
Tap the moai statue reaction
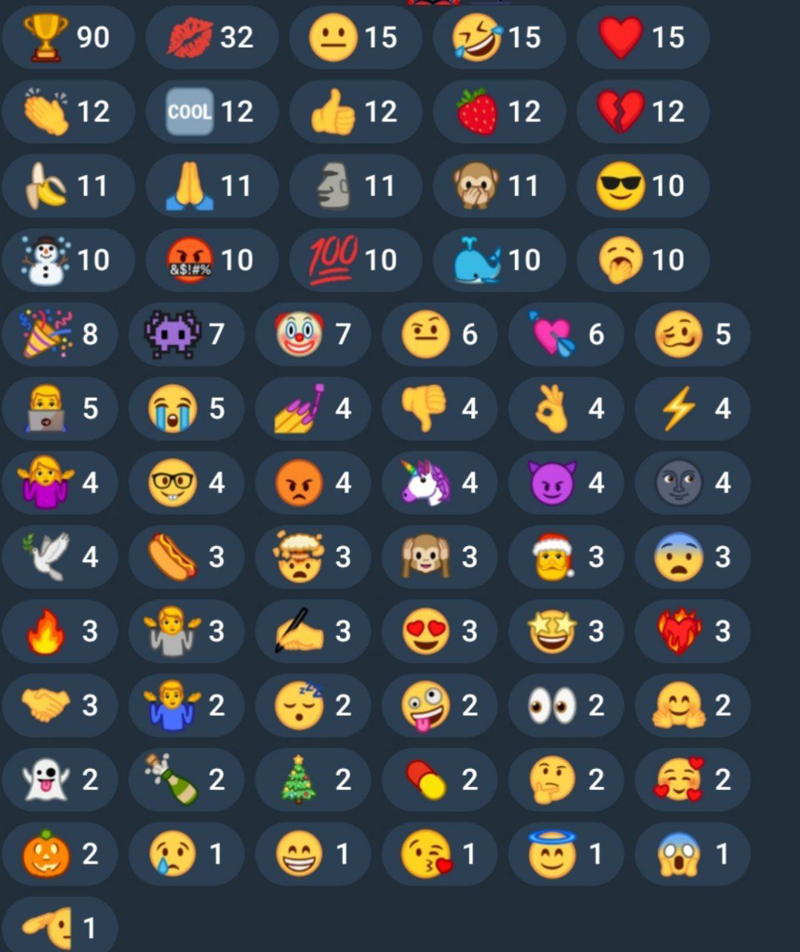click(355, 186)
